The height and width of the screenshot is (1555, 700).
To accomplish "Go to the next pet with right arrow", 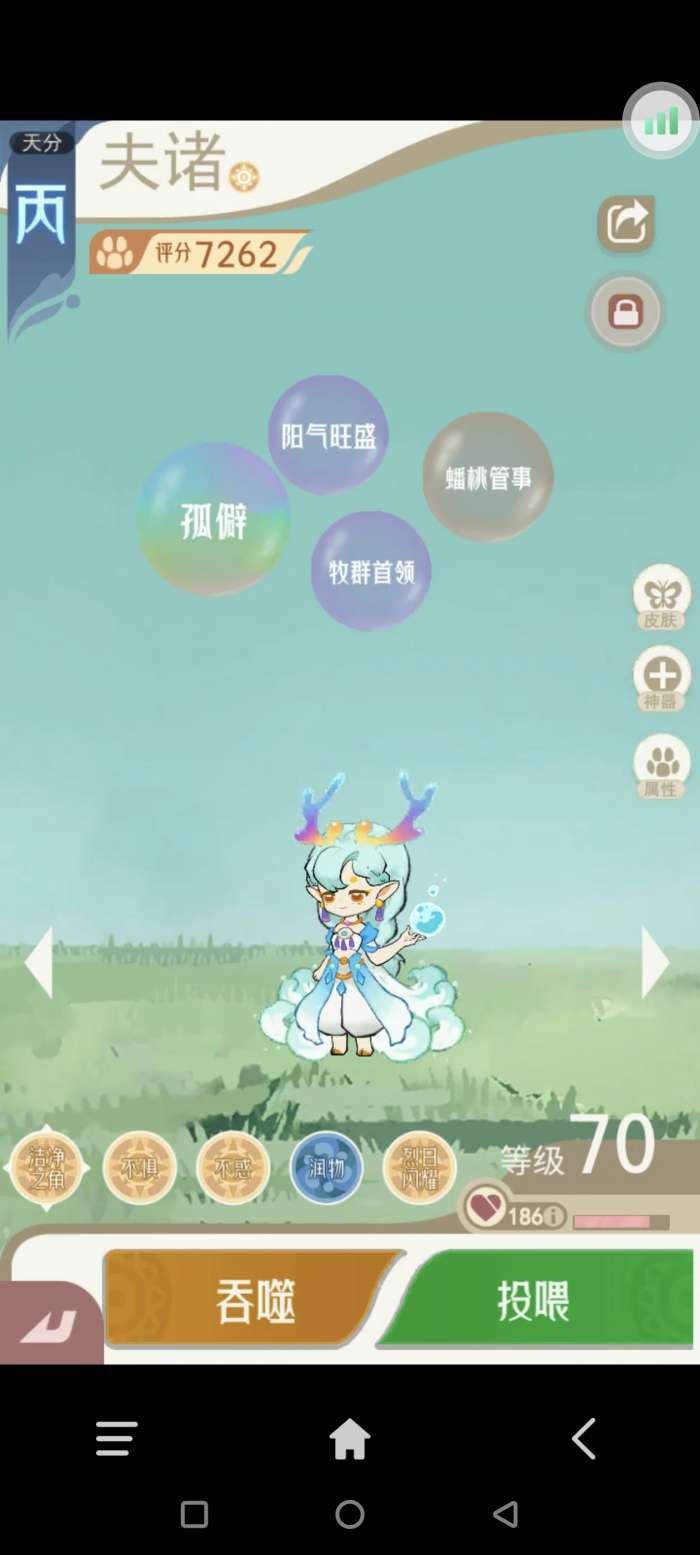I will pos(654,960).
